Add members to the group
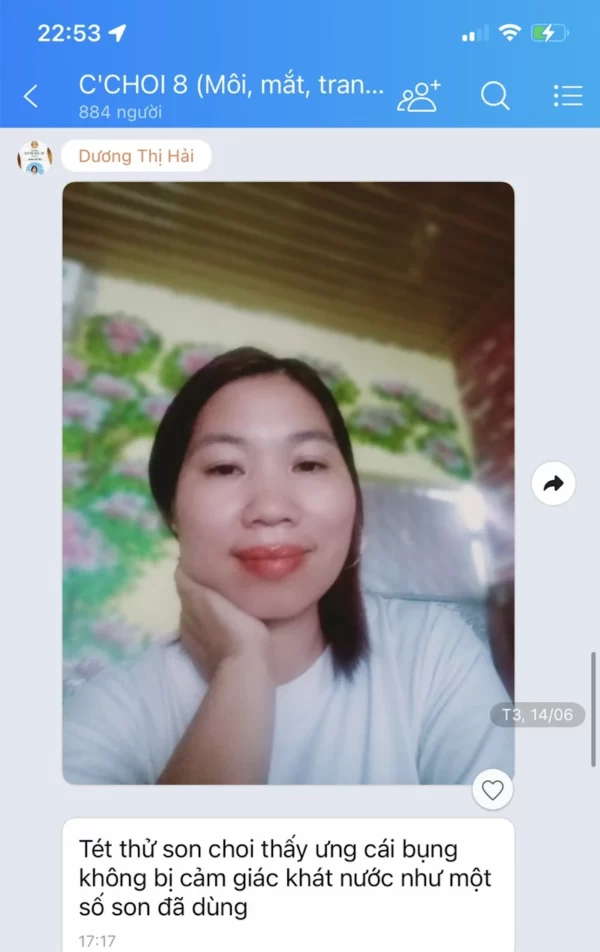 coord(418,96)
